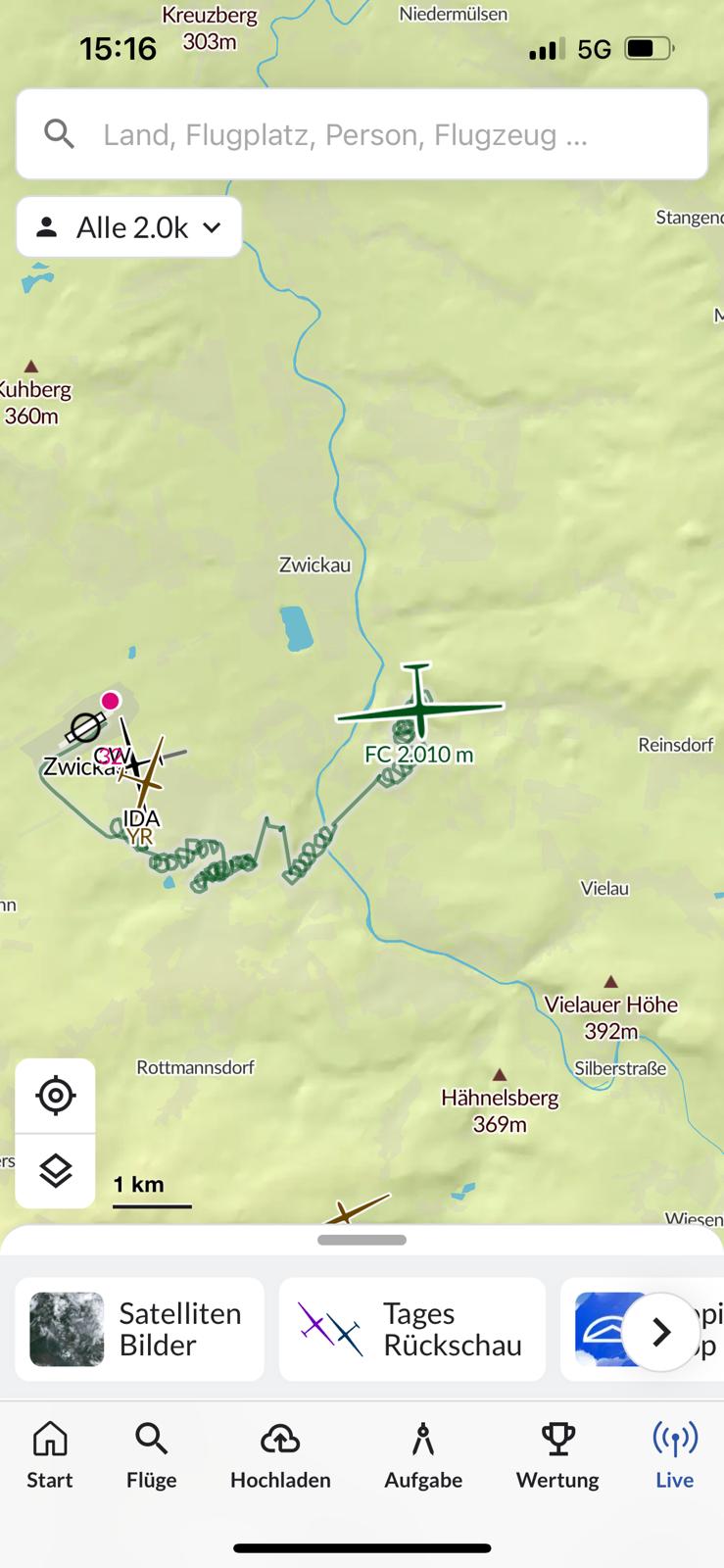Show next cards with the arrow button

[x=660, y=1332]
